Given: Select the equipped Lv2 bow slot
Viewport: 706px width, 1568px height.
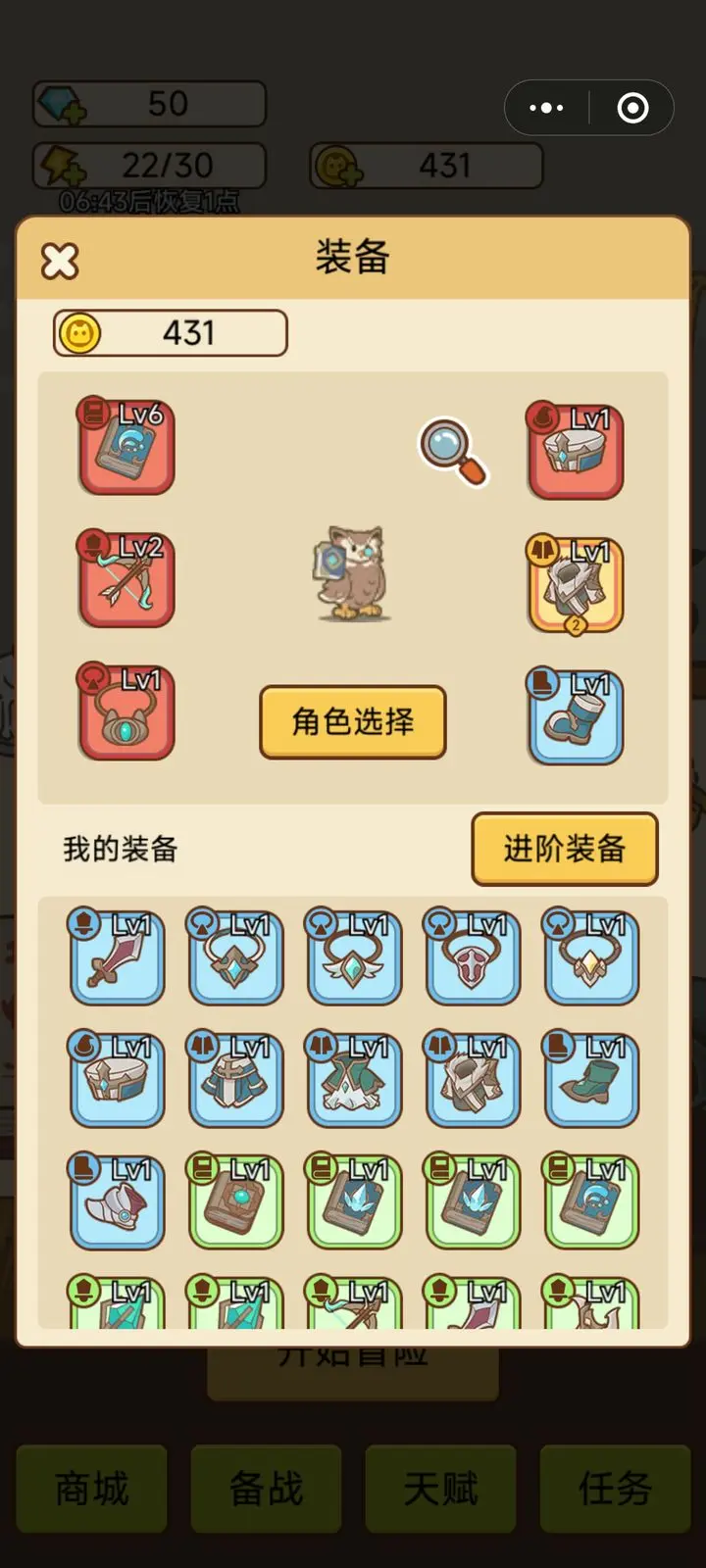Looking at the screenshot, I should 126,579.
